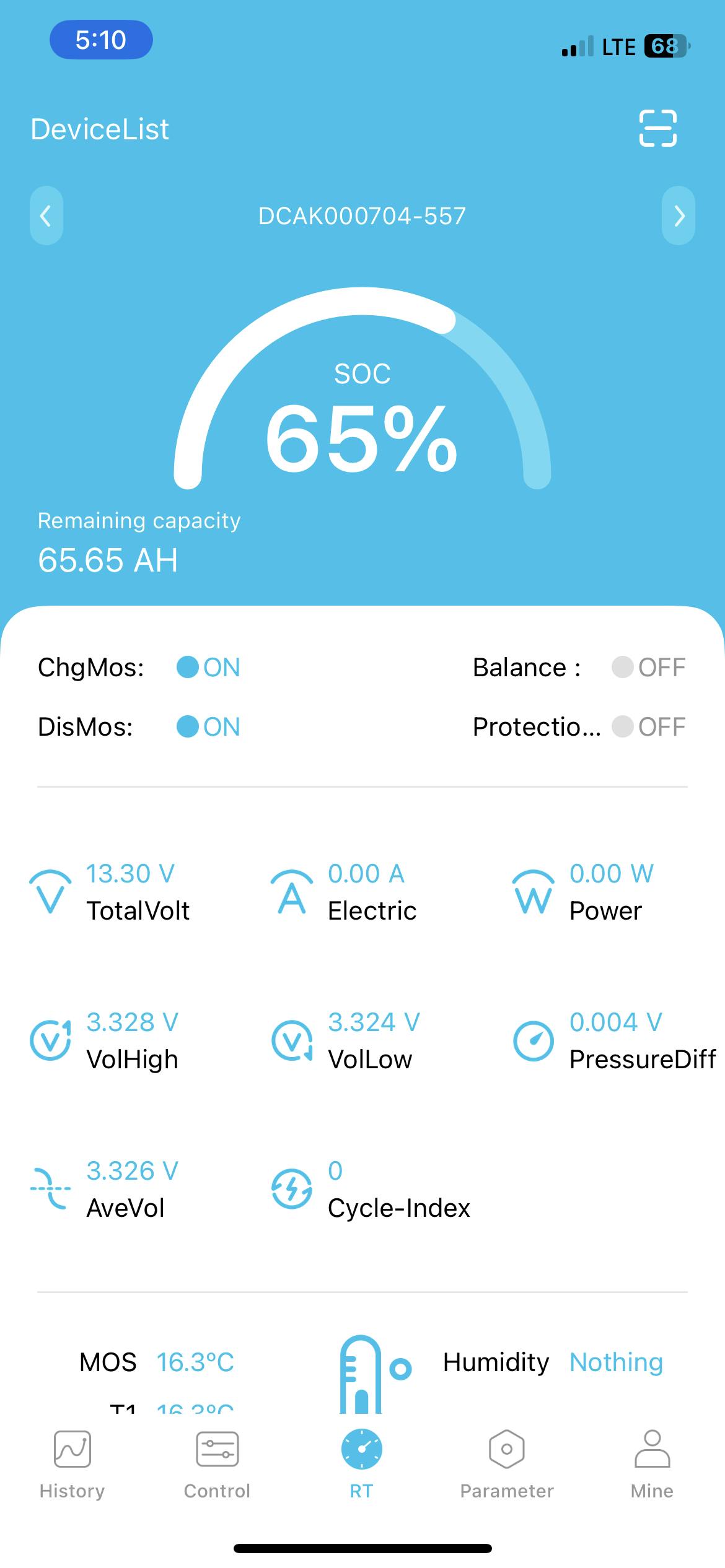Switch to the Control tab
This screenshot has width=725, height=1568.
coord(217,1464)
